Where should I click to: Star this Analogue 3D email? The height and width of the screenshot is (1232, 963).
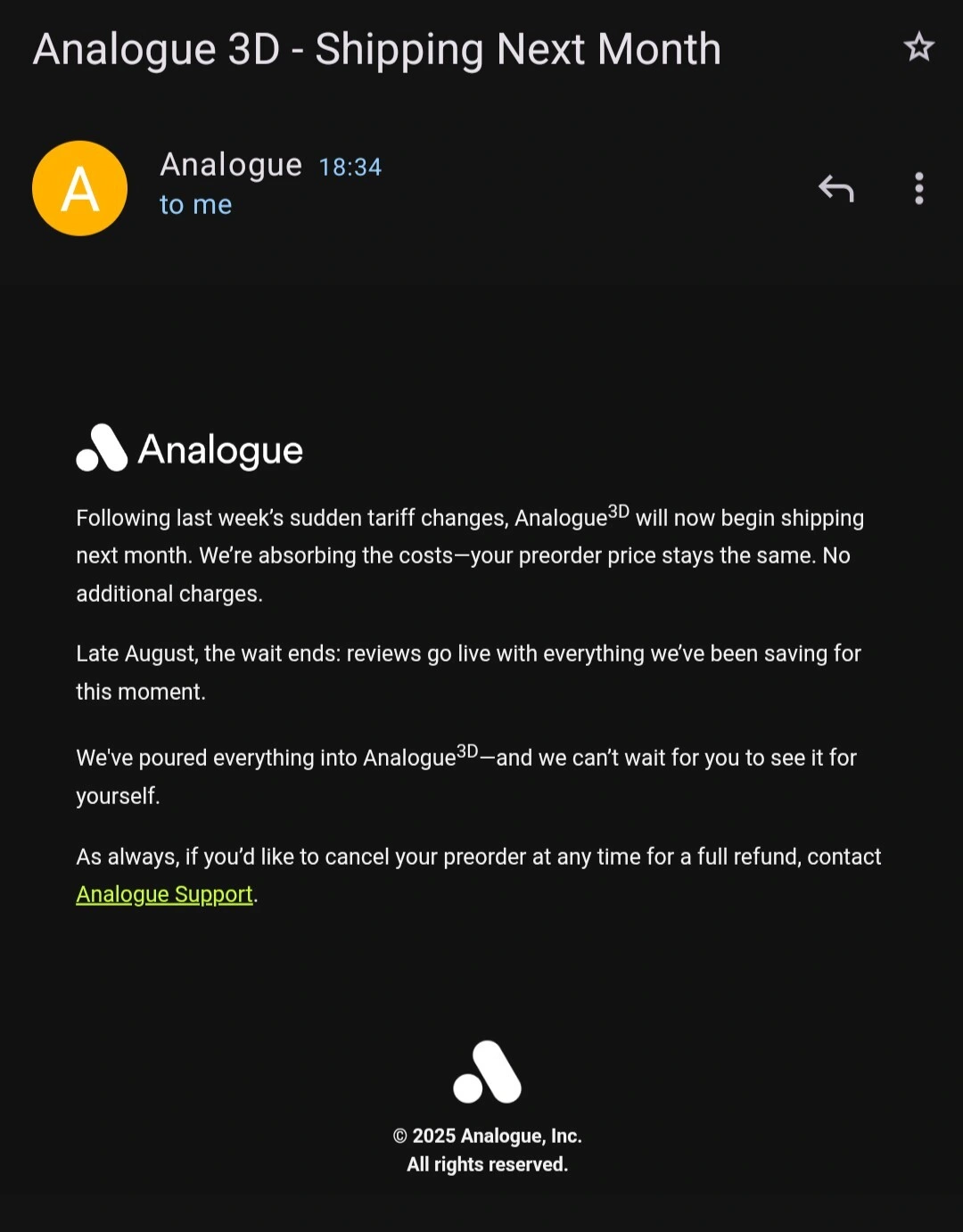[918, 47]
